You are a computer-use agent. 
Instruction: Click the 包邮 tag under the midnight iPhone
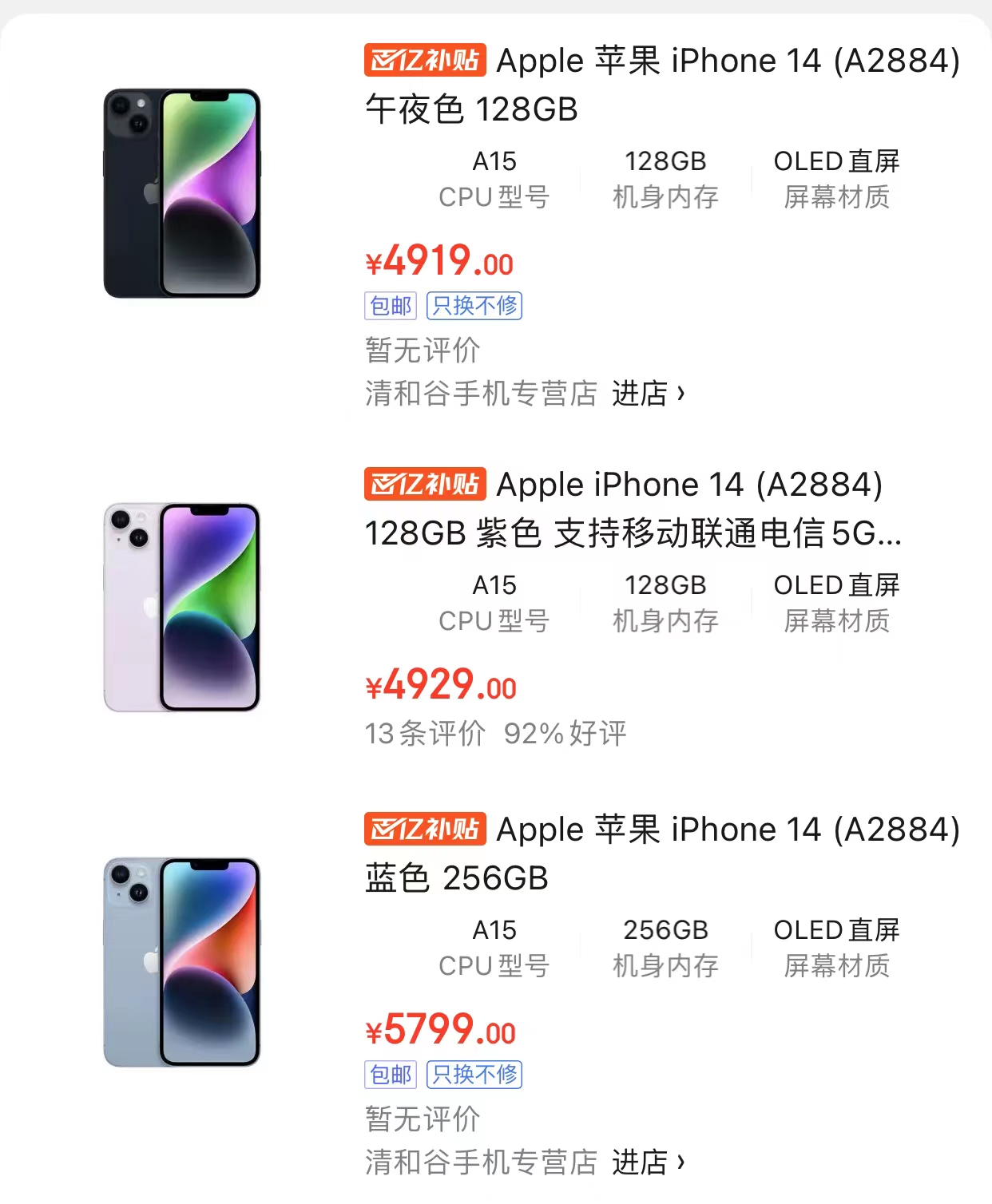click(389, 306)
